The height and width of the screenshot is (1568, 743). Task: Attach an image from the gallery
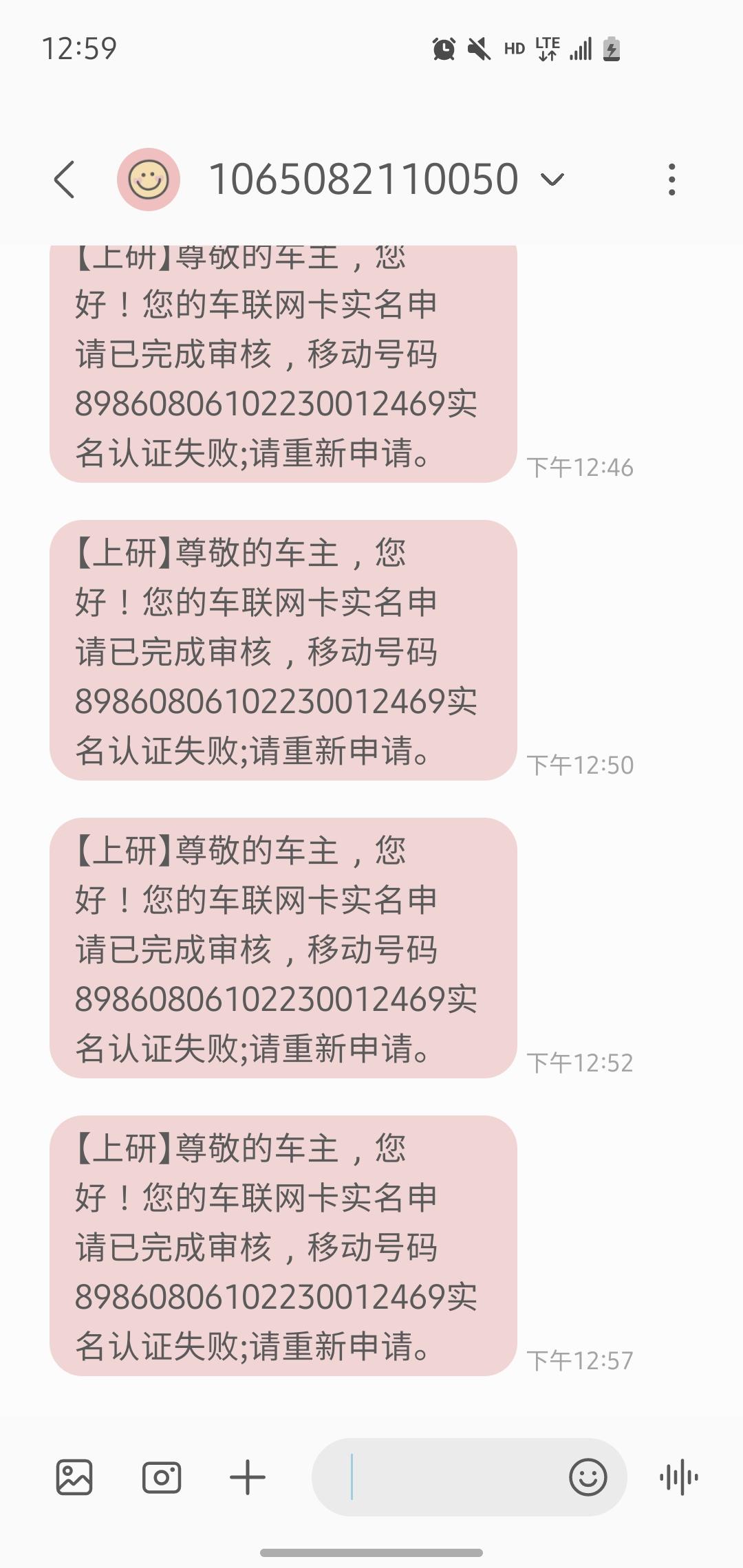point(74,1477)
